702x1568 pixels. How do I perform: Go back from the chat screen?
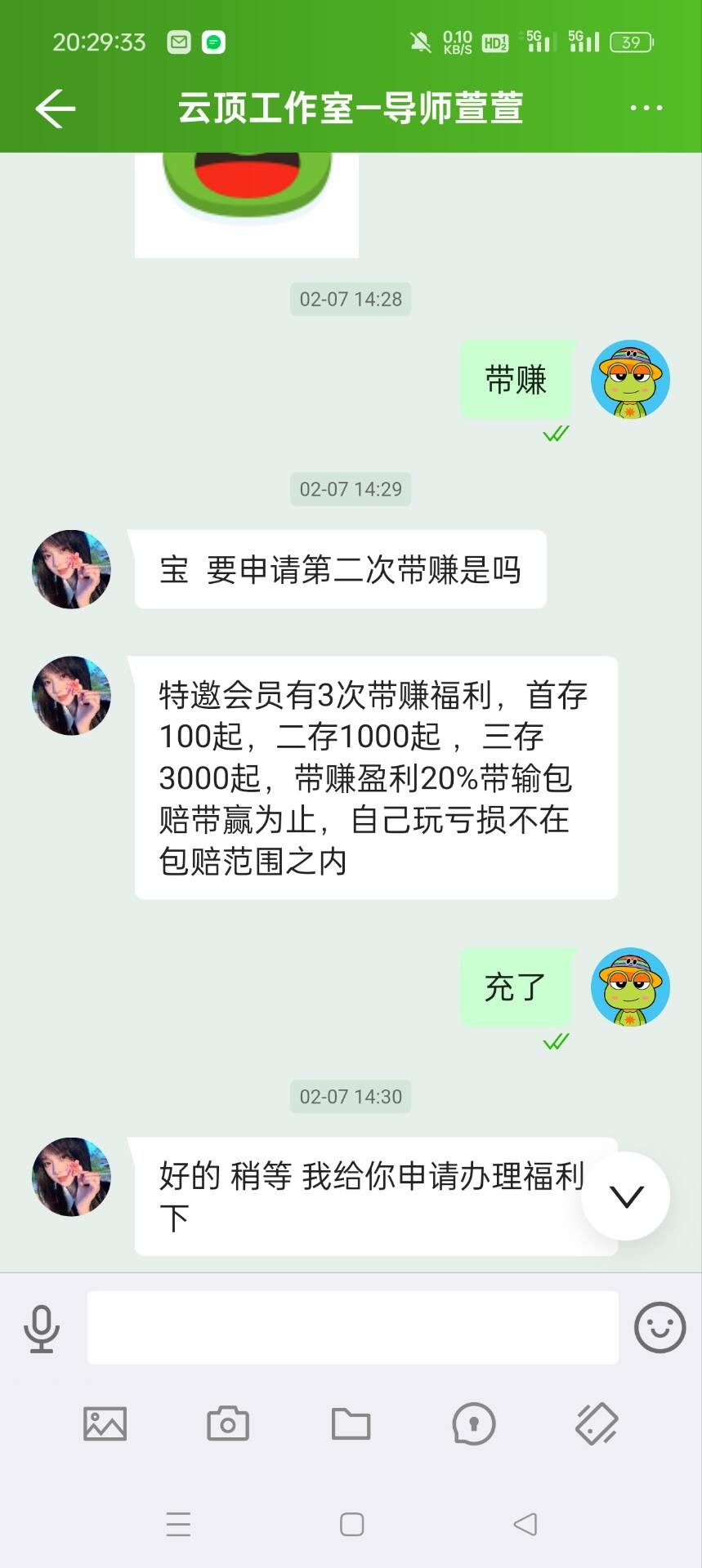tap(56, 109)
